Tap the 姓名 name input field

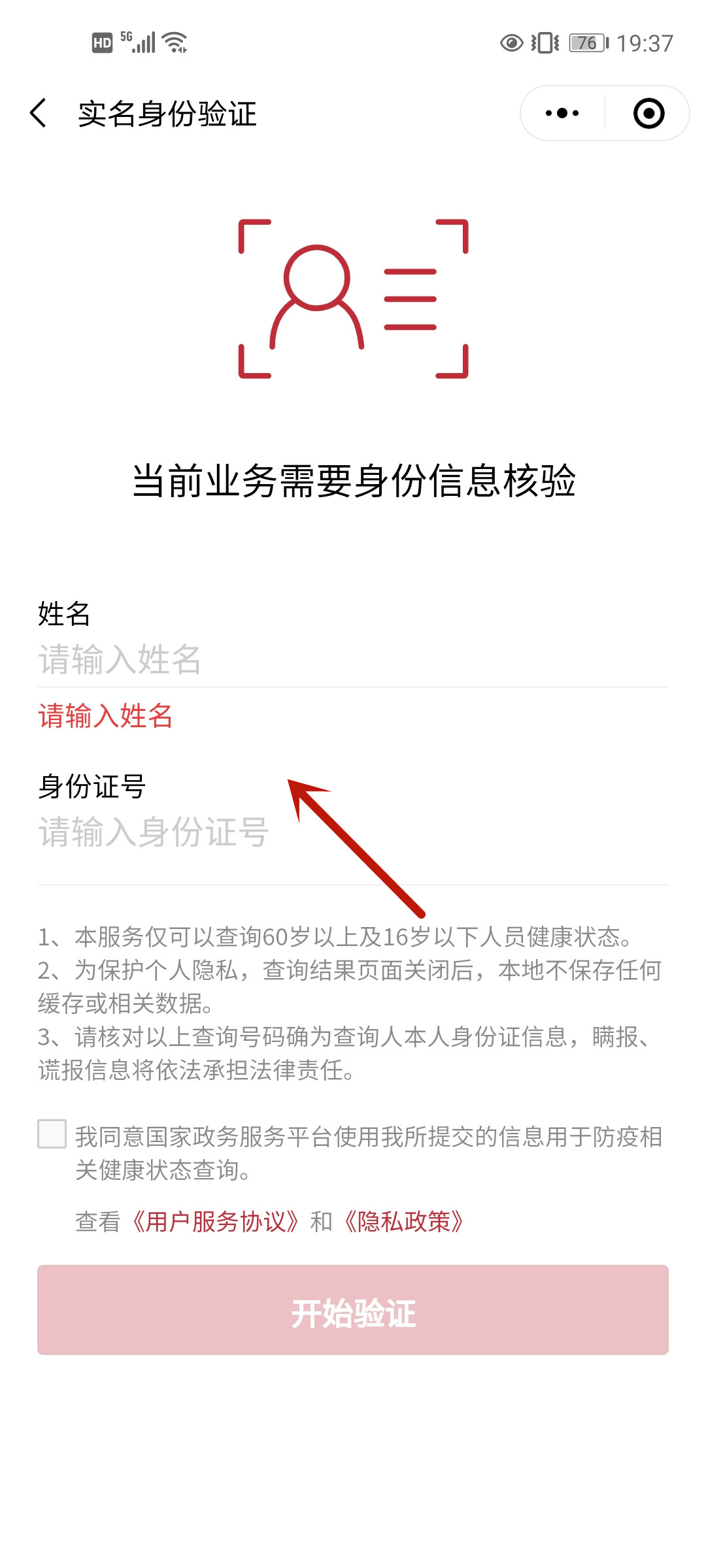pyautogui.click(x=353, y=660)
